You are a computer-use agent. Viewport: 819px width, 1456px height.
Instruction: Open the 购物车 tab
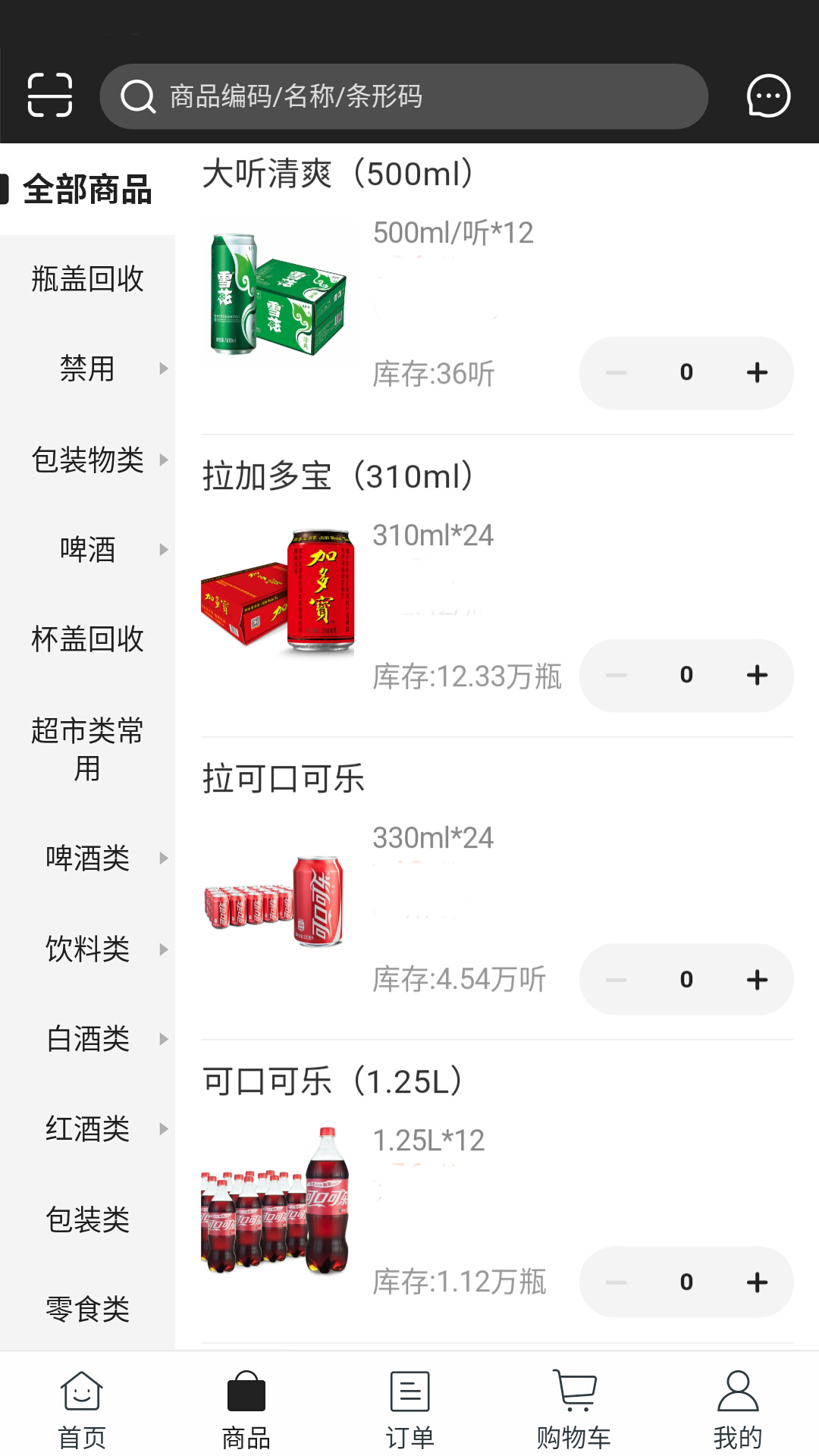coord(573,1409)
